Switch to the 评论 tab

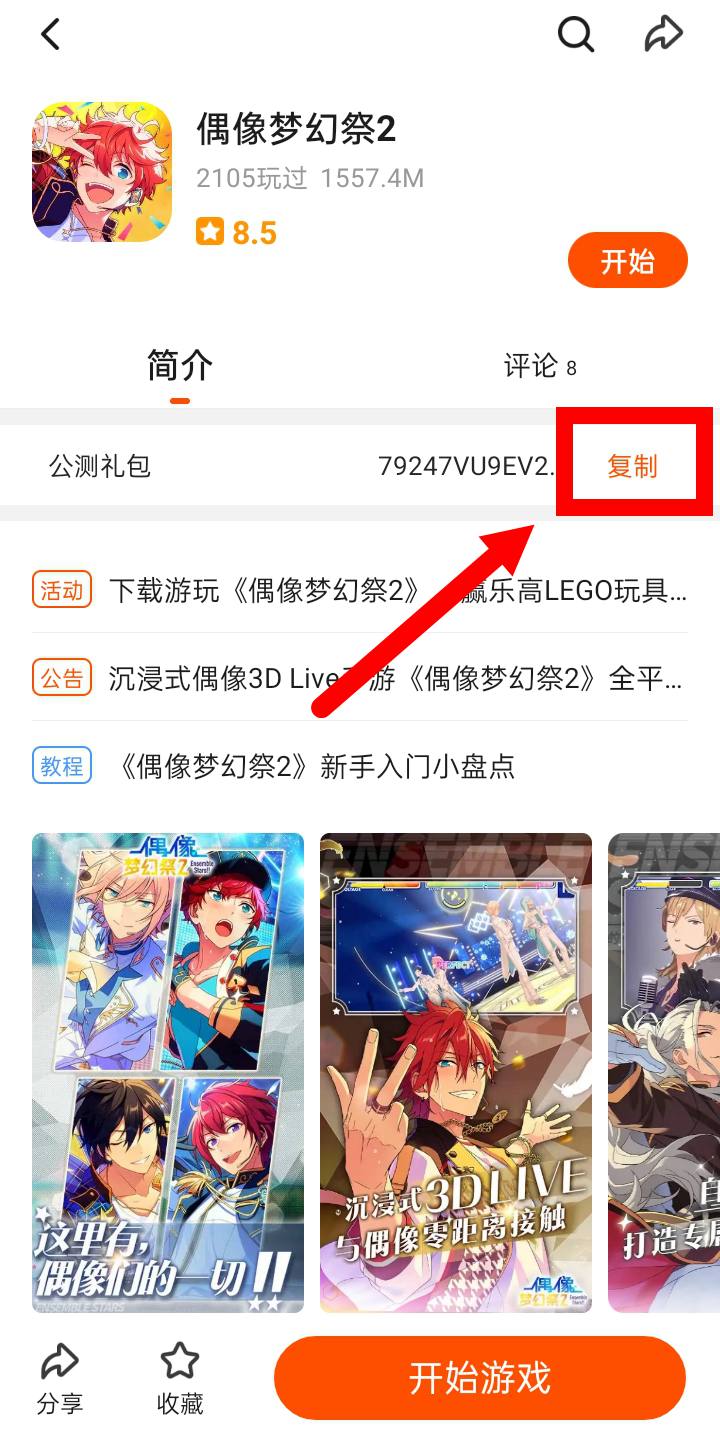(540, 367)
